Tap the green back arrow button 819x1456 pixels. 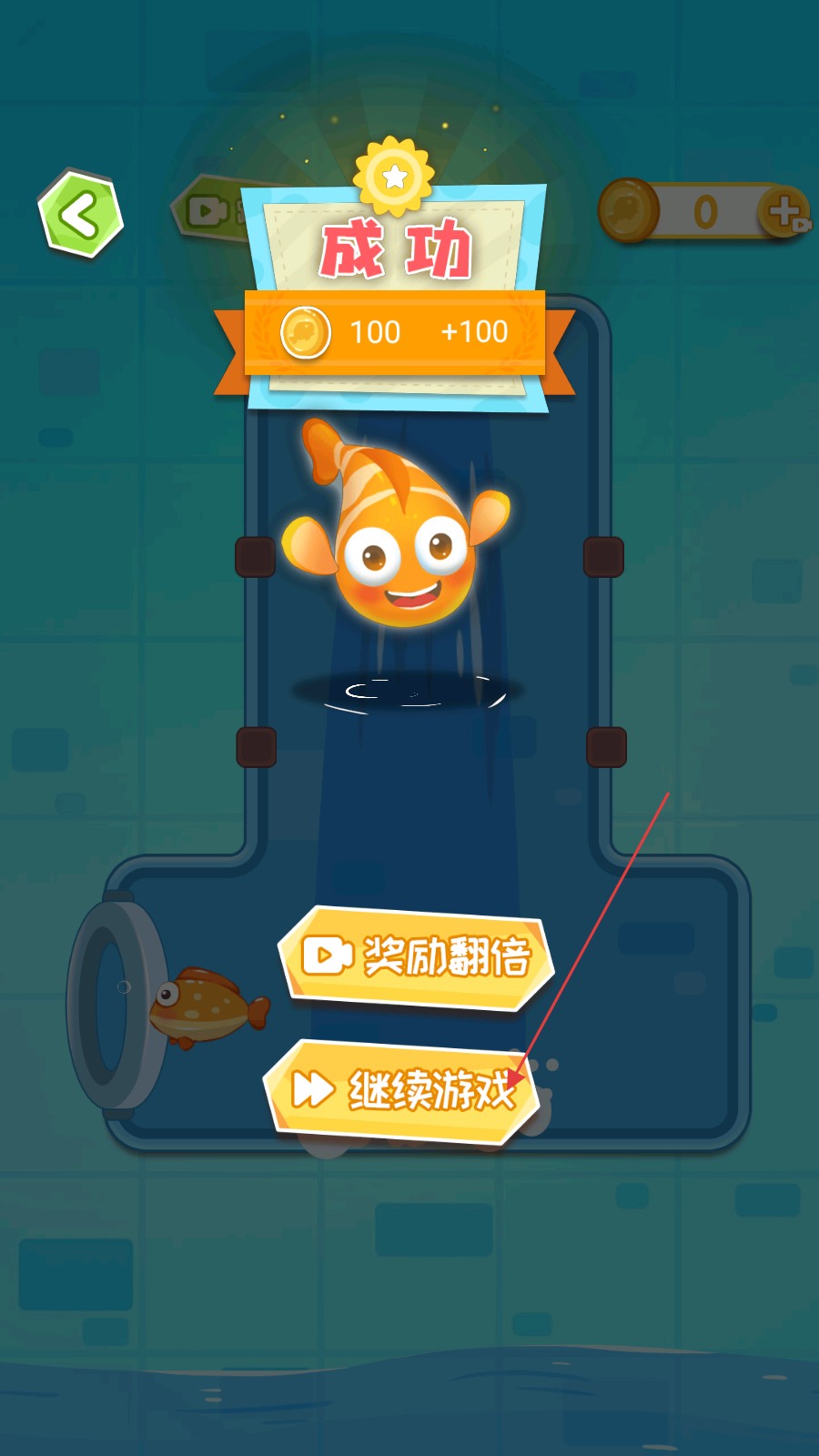coord(80,215)
